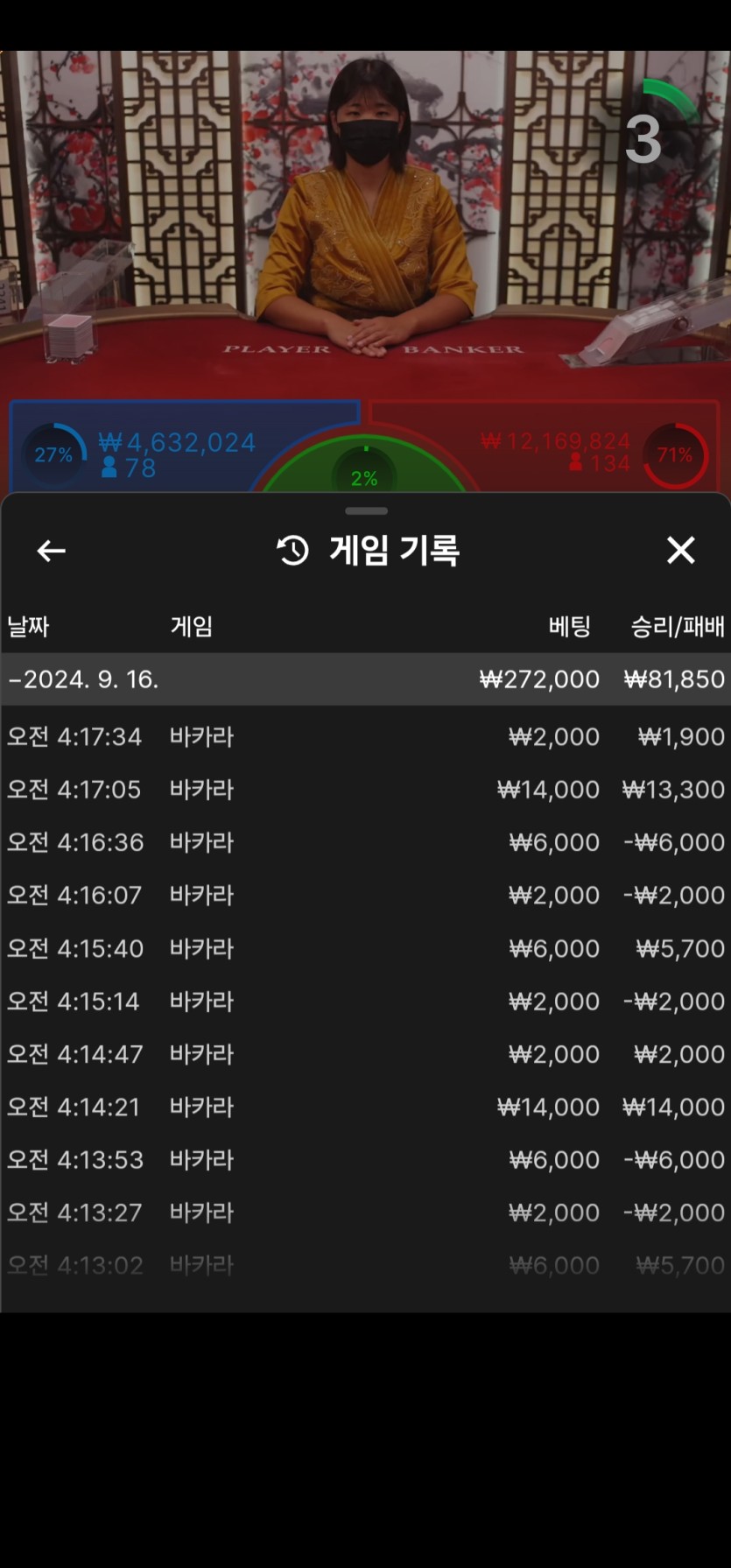Tap the 오전 4:15:14 baccarat row
Screen dimensions: 731x1568
[x=365, y=1002]
